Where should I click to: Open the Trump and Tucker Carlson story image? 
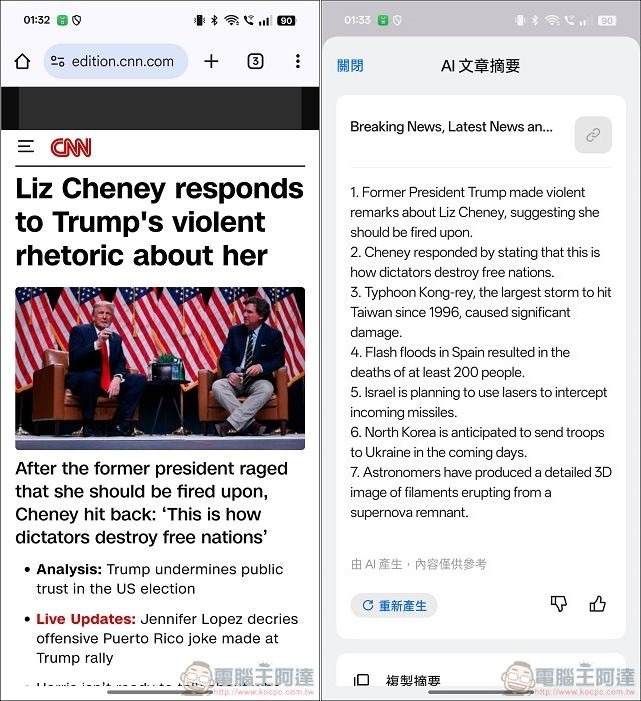pos(159,368)
